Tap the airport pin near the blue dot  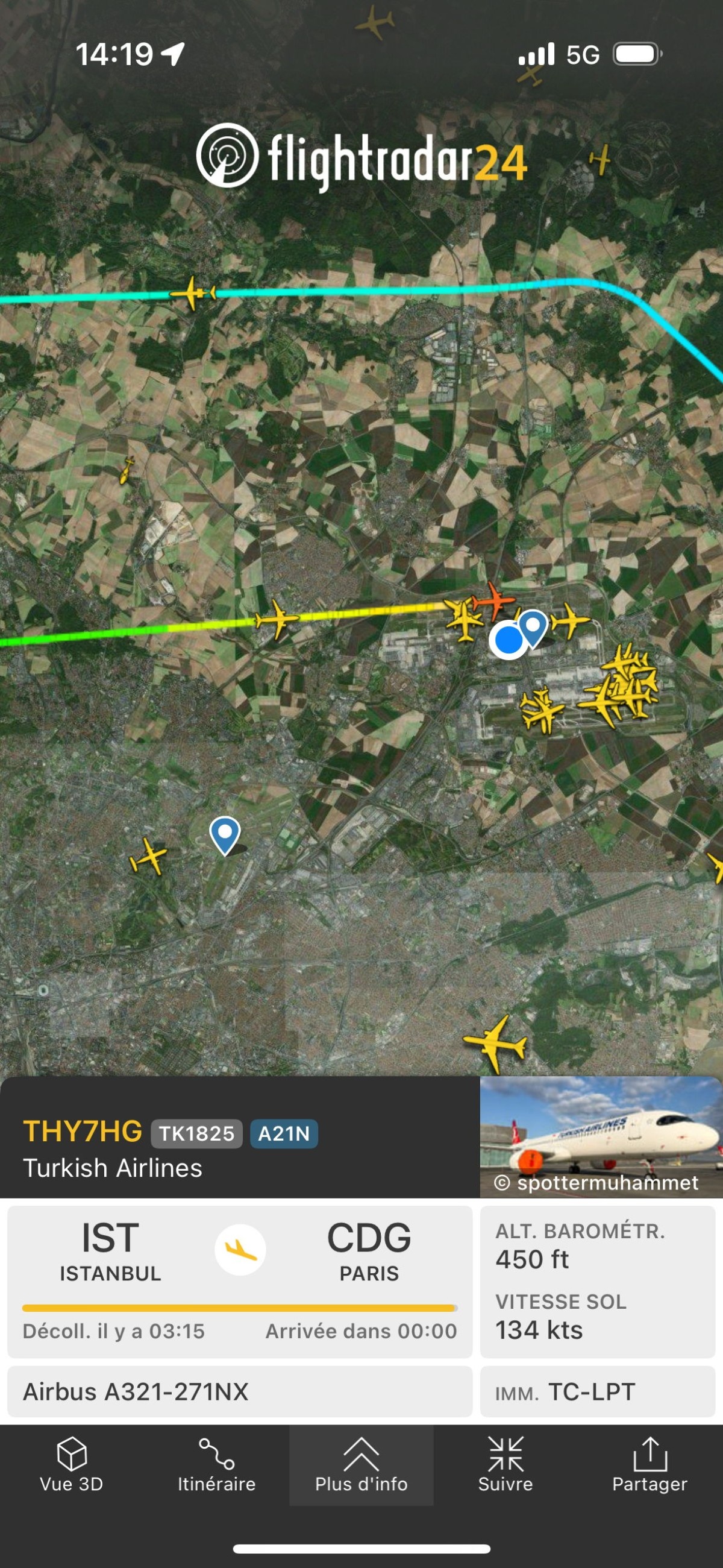[x=533, y=627]
